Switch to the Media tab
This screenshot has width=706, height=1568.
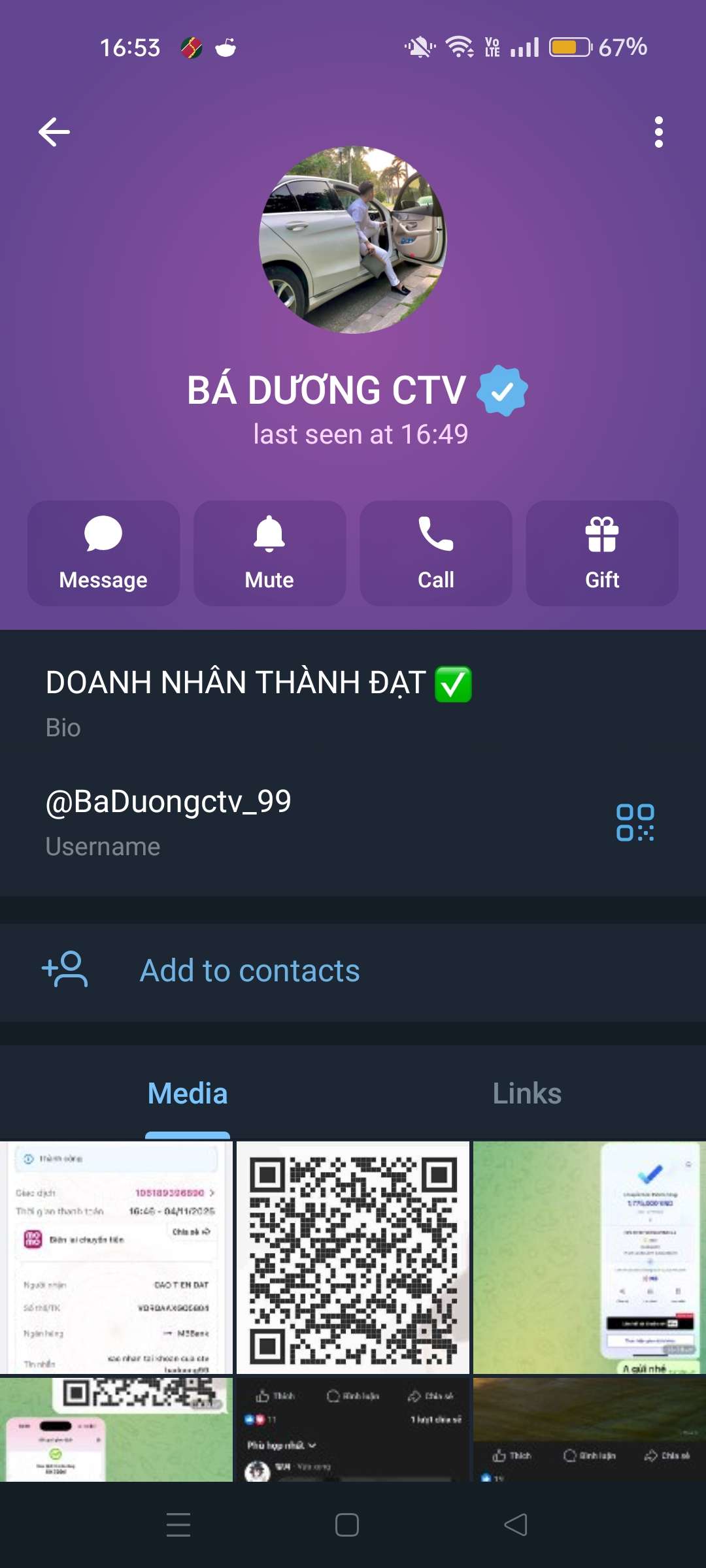188,1094
